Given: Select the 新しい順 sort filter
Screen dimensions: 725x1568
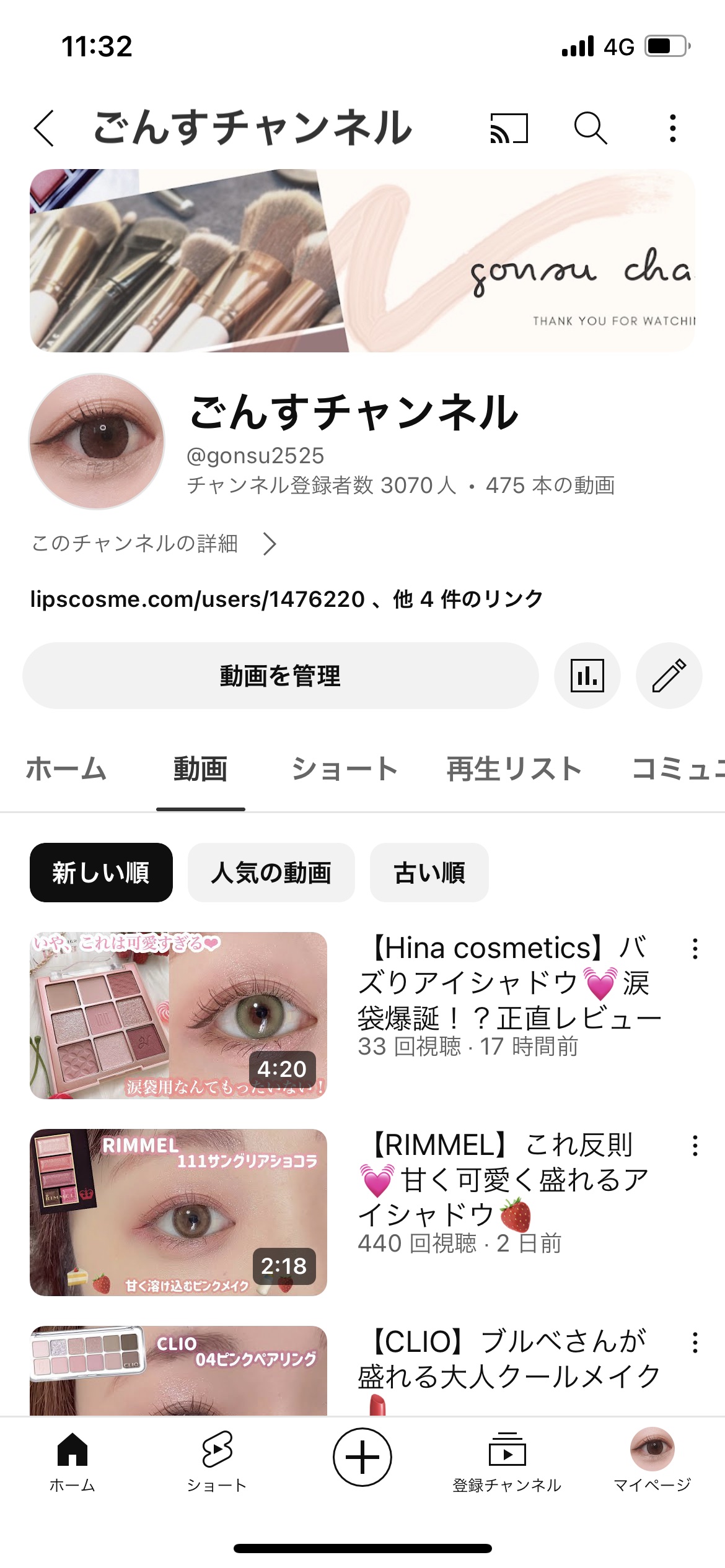Looking at the screenshot, I should [101, 873].
